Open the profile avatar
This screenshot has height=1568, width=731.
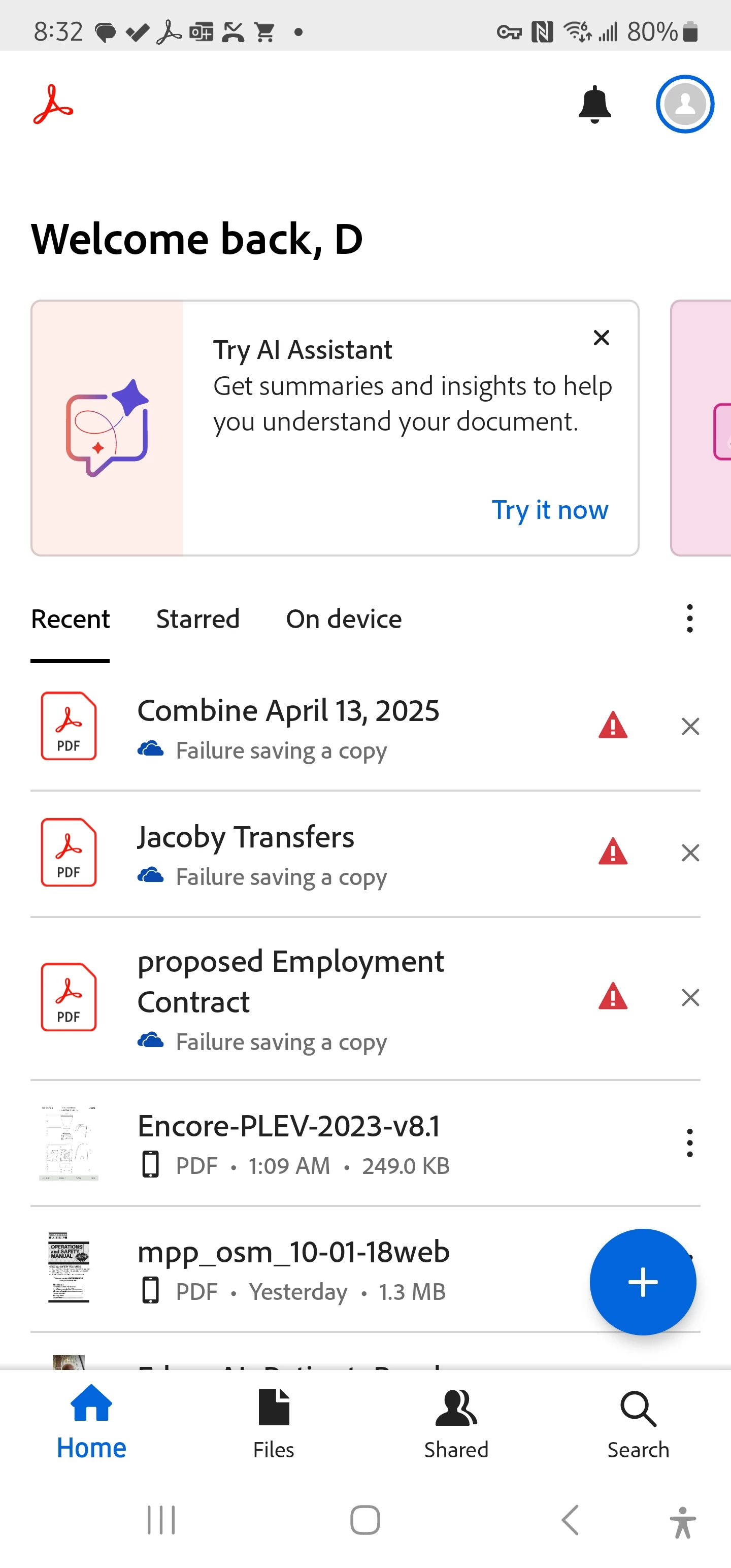pyautogui.click(x=684, y=104)
